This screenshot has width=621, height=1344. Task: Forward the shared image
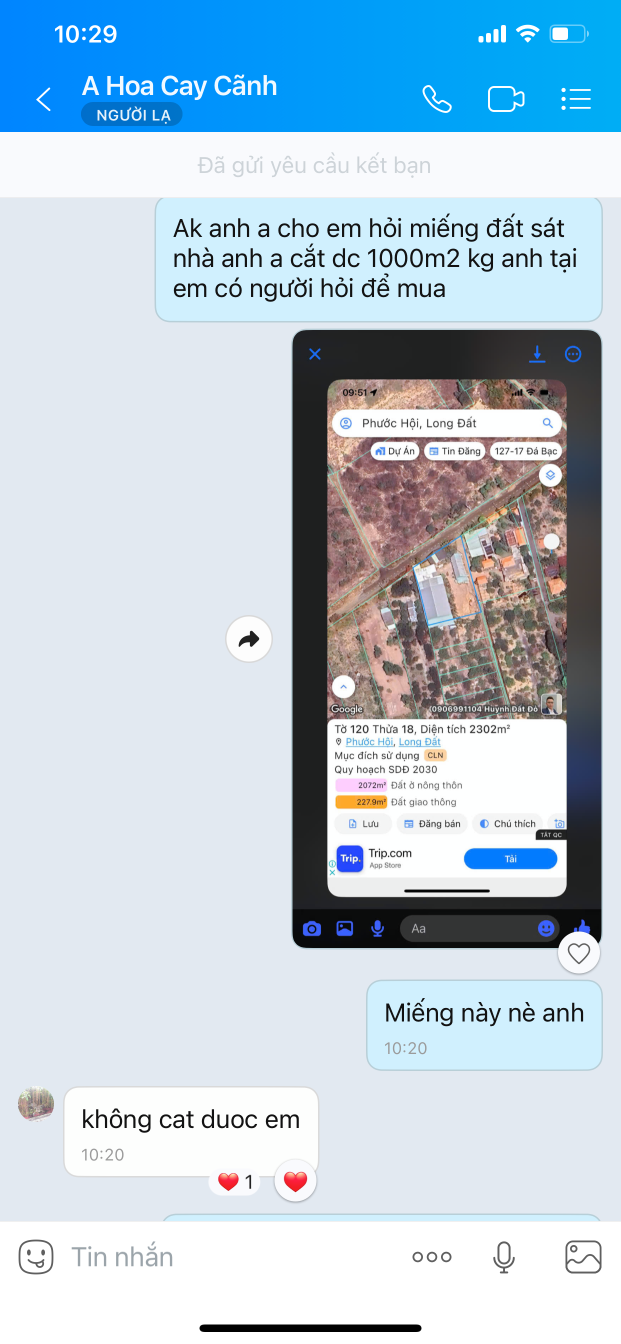pyautogui.click(x=249, y=639)
